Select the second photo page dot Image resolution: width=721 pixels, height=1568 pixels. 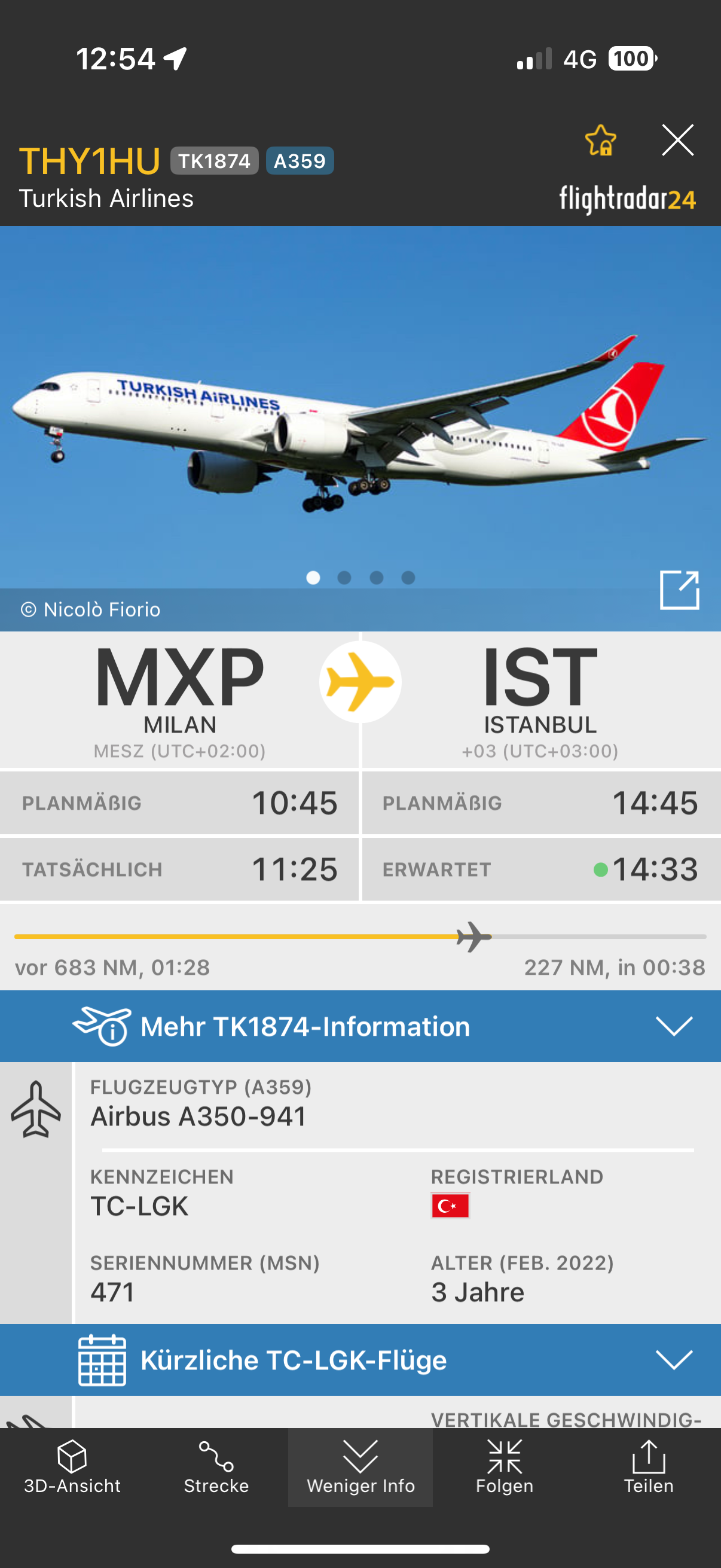[x=344, y=578]
